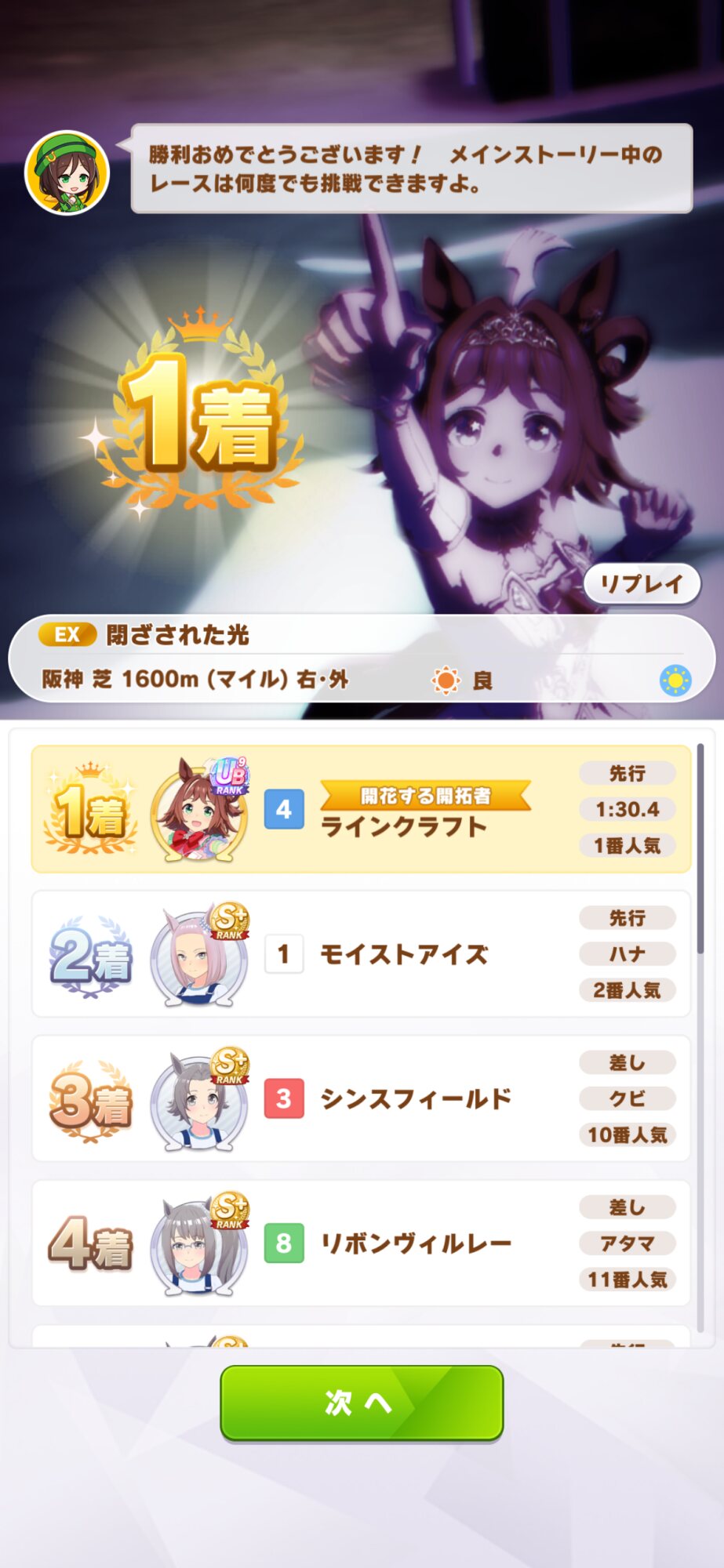Image resolution: width=724 pixels, height=1568 pixels.
Task: Select the second-place モイストアイズ result row
Action: click(361, 954)
